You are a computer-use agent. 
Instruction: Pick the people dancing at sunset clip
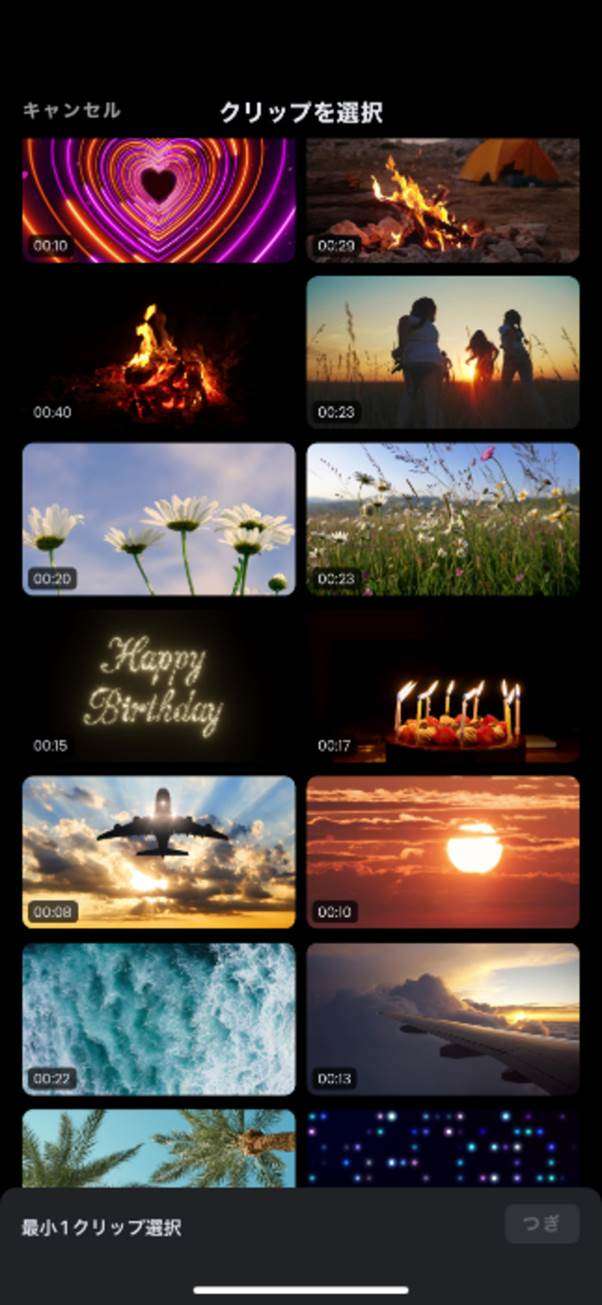(x=443, y=353)
